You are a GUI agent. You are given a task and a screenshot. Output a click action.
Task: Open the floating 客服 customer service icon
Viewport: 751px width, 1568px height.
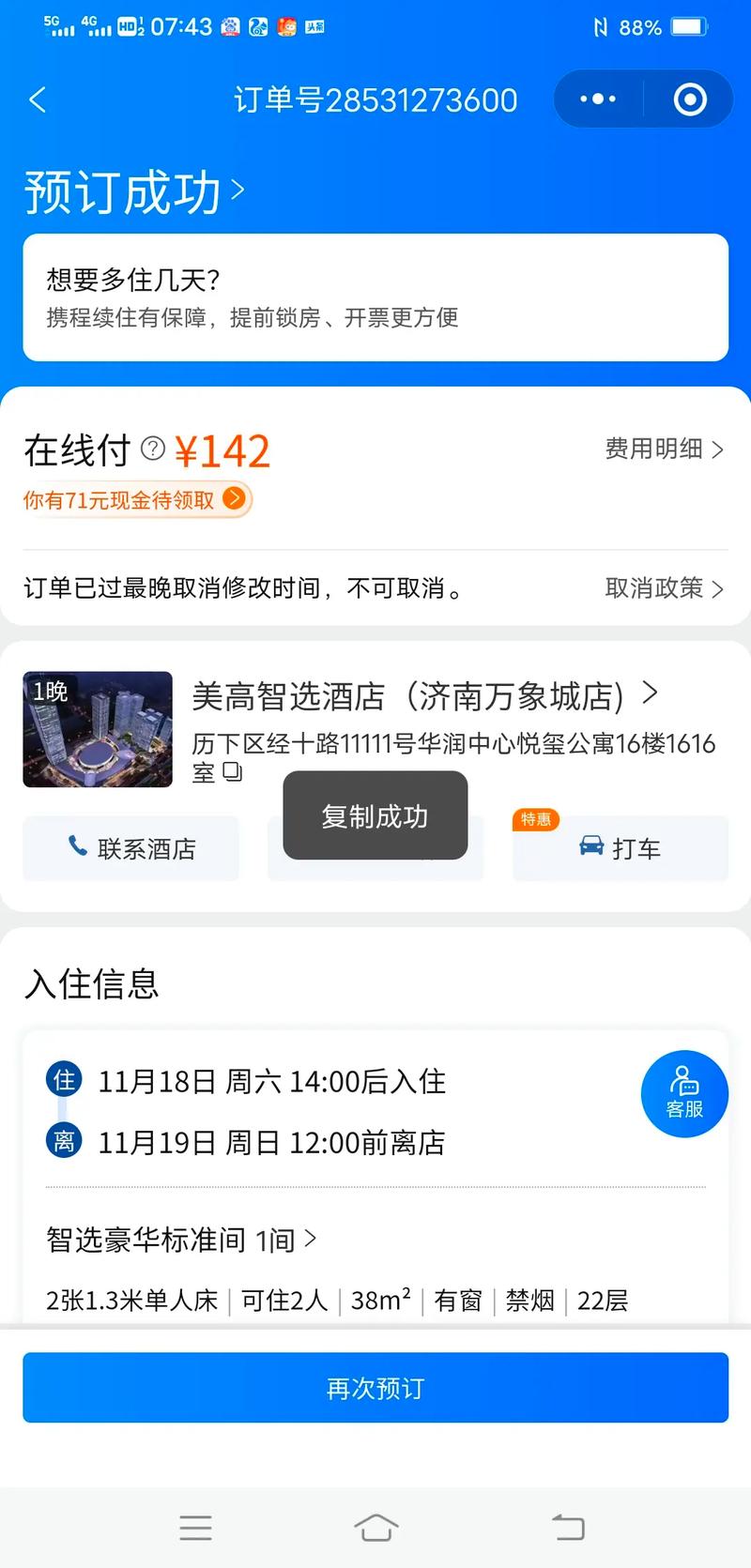tap(683, 1093)
